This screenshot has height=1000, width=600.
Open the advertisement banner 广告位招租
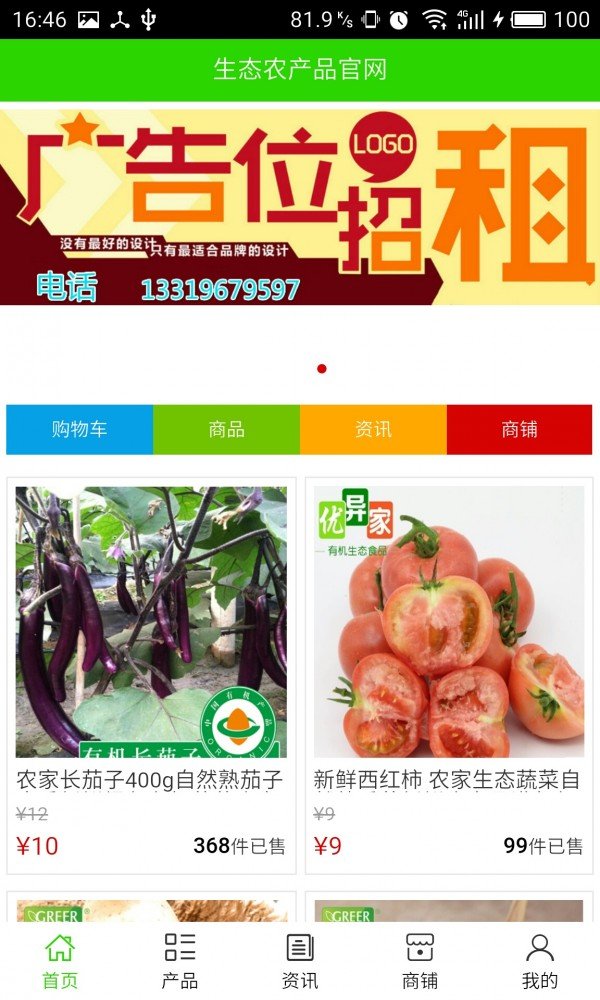tap(300, 205)
